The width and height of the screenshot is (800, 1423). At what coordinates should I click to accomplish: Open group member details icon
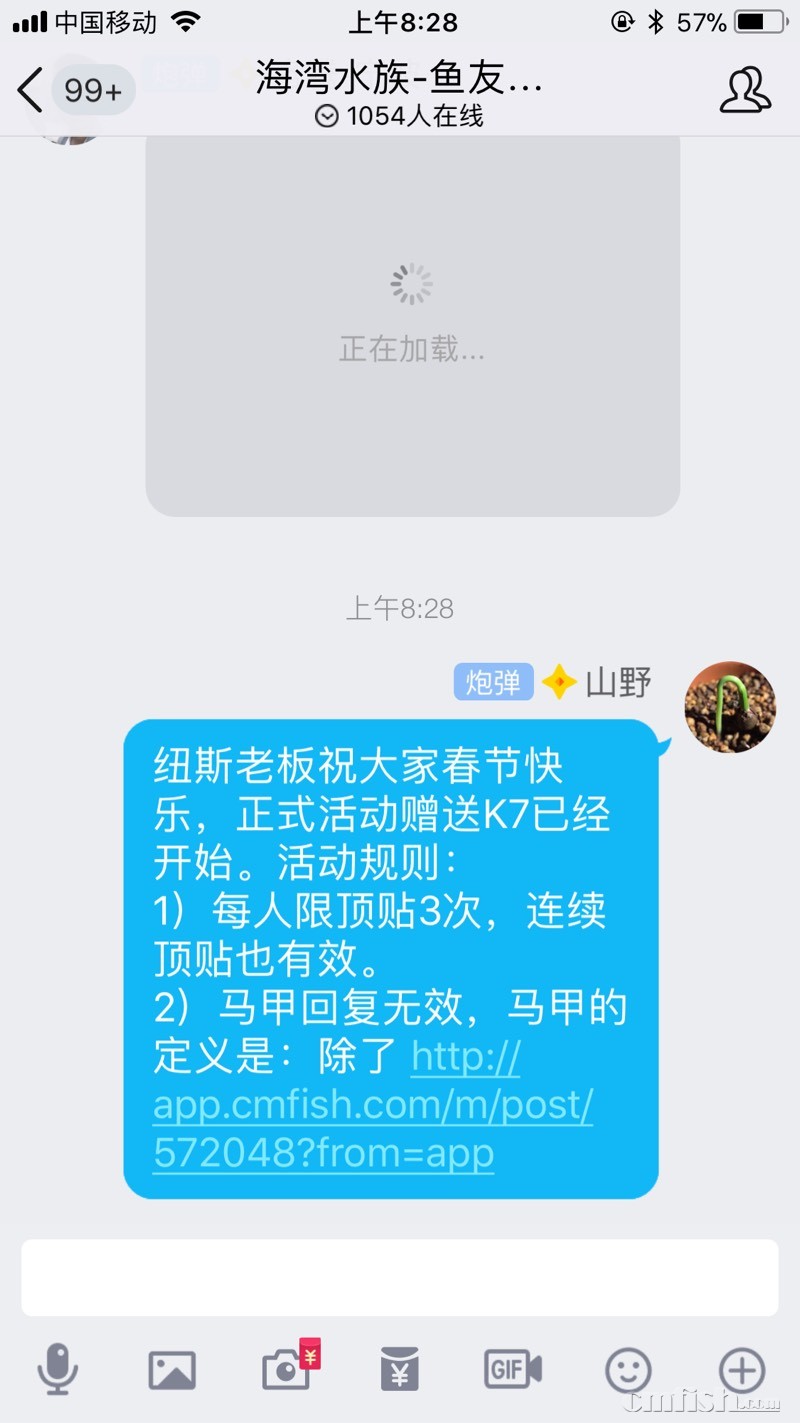[x=745, y=91]
